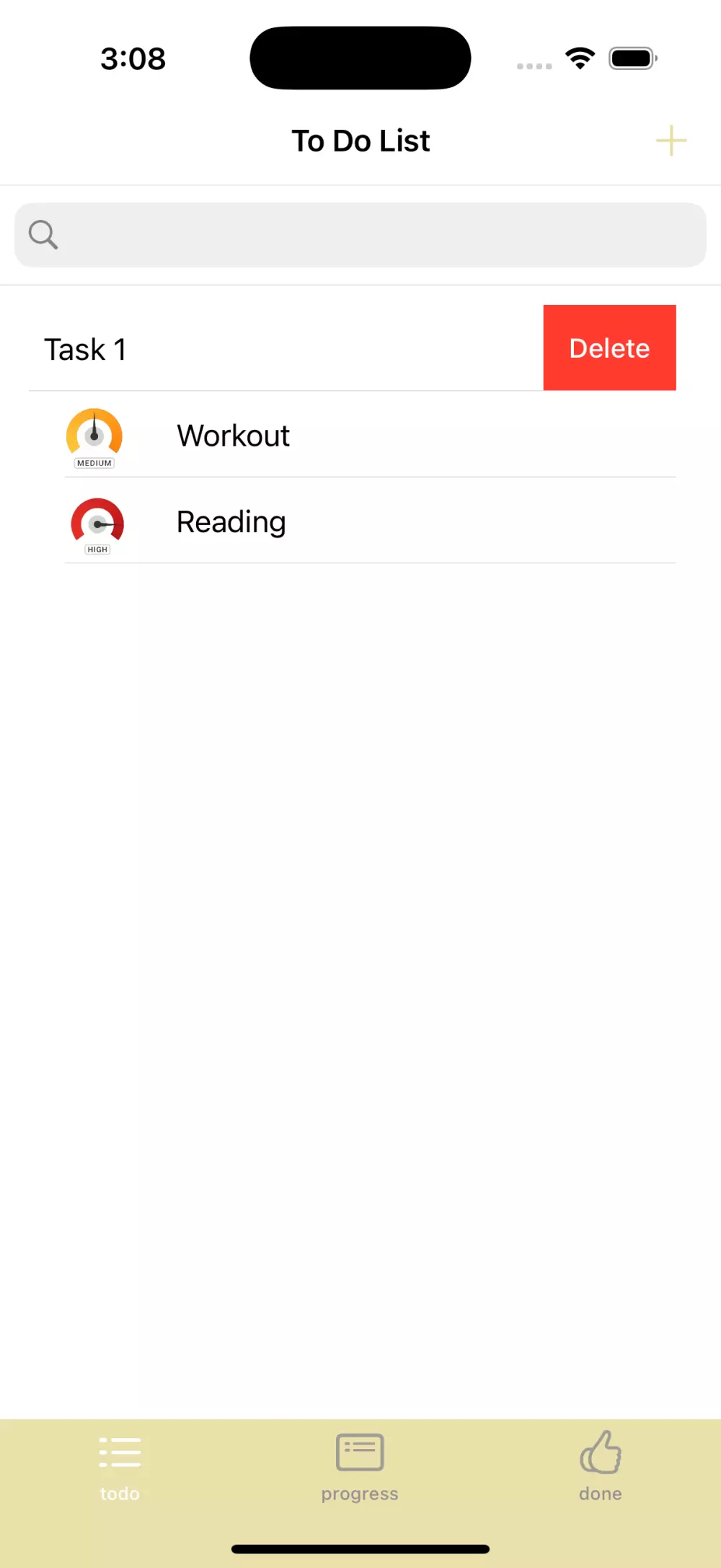Tap the Wi-Fi icon in status bar
The height and width of the screenshot is (1568, 721).
tap(580, 57)
